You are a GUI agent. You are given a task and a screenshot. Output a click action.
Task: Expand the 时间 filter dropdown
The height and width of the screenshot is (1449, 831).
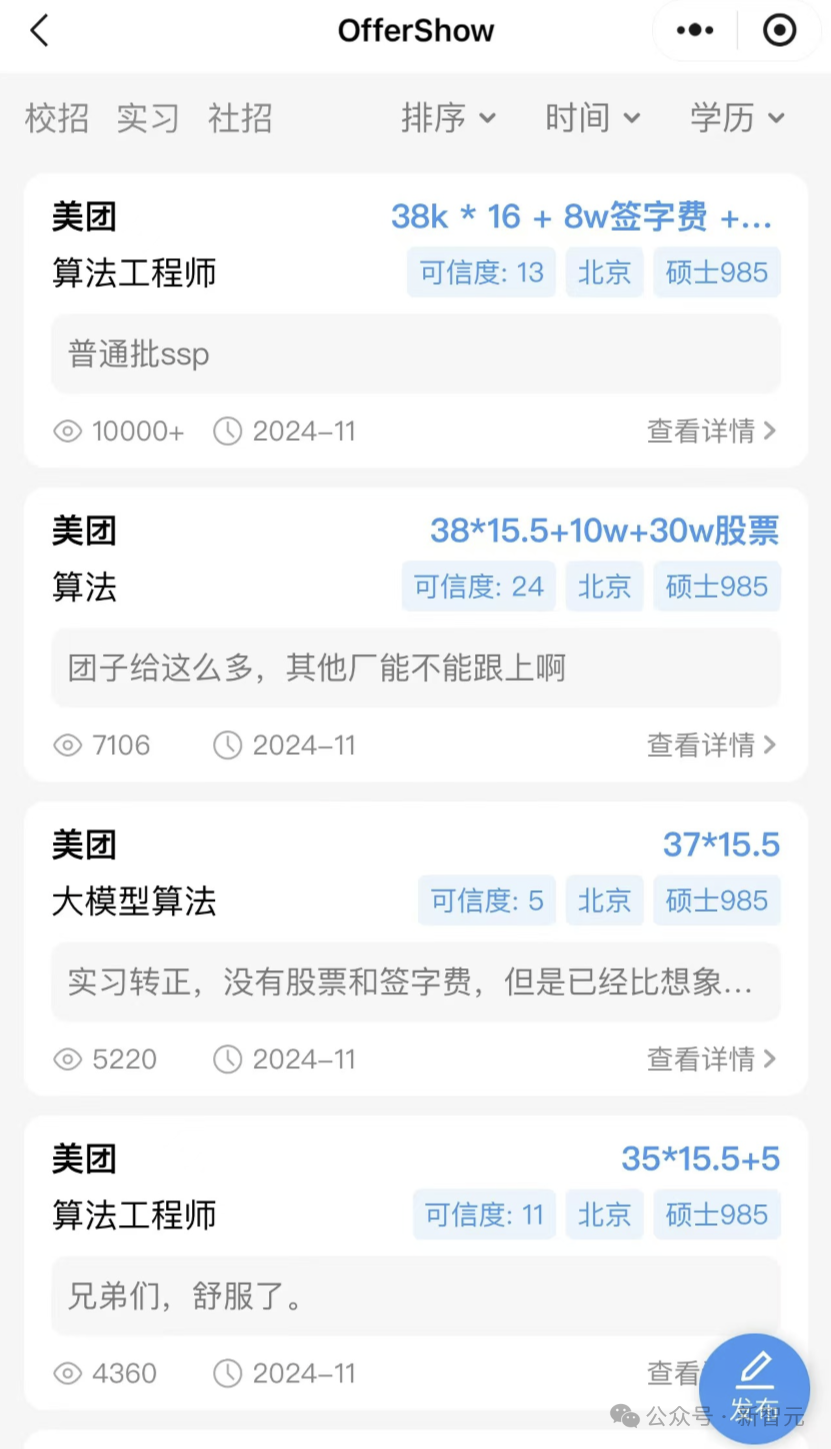[x=593, y=118]
